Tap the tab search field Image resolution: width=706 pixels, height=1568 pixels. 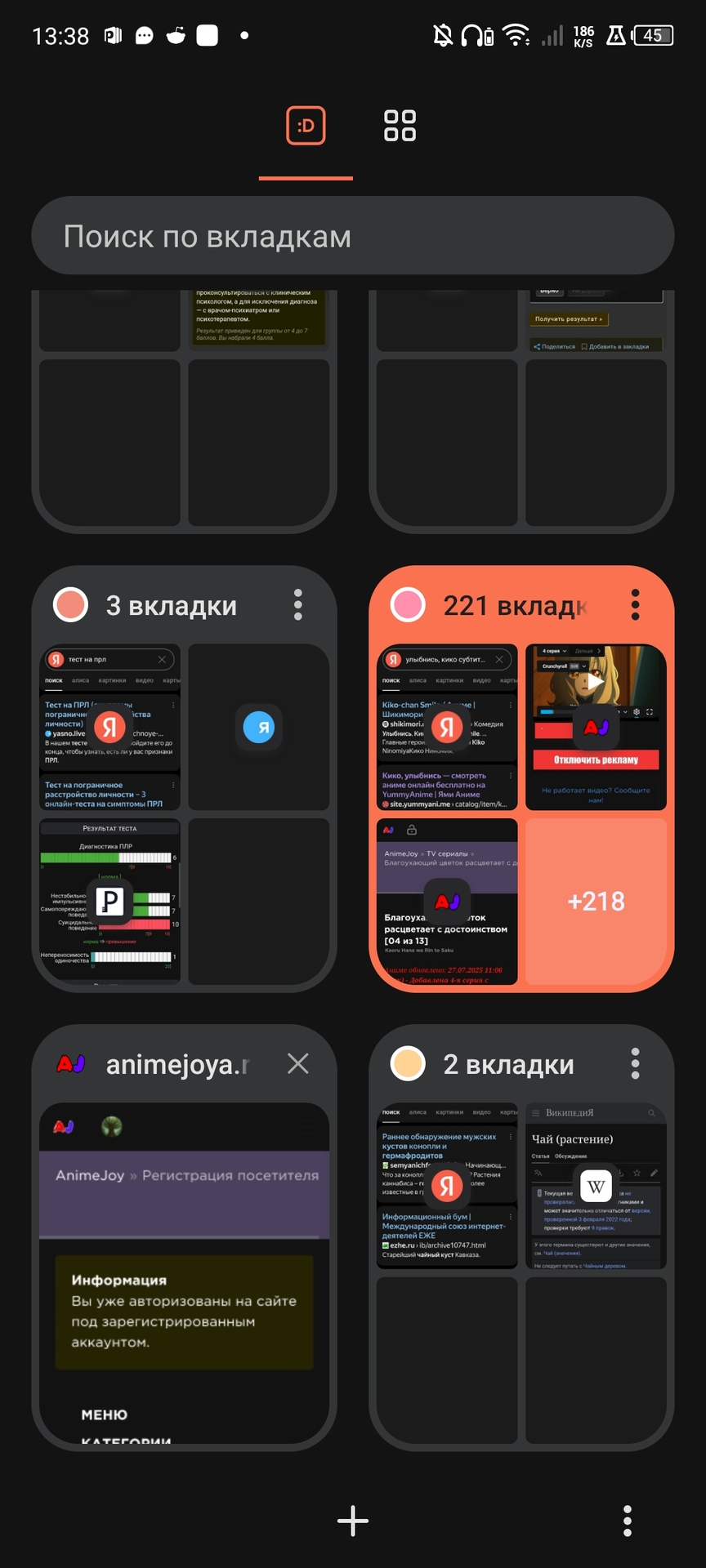pos(352,236)
